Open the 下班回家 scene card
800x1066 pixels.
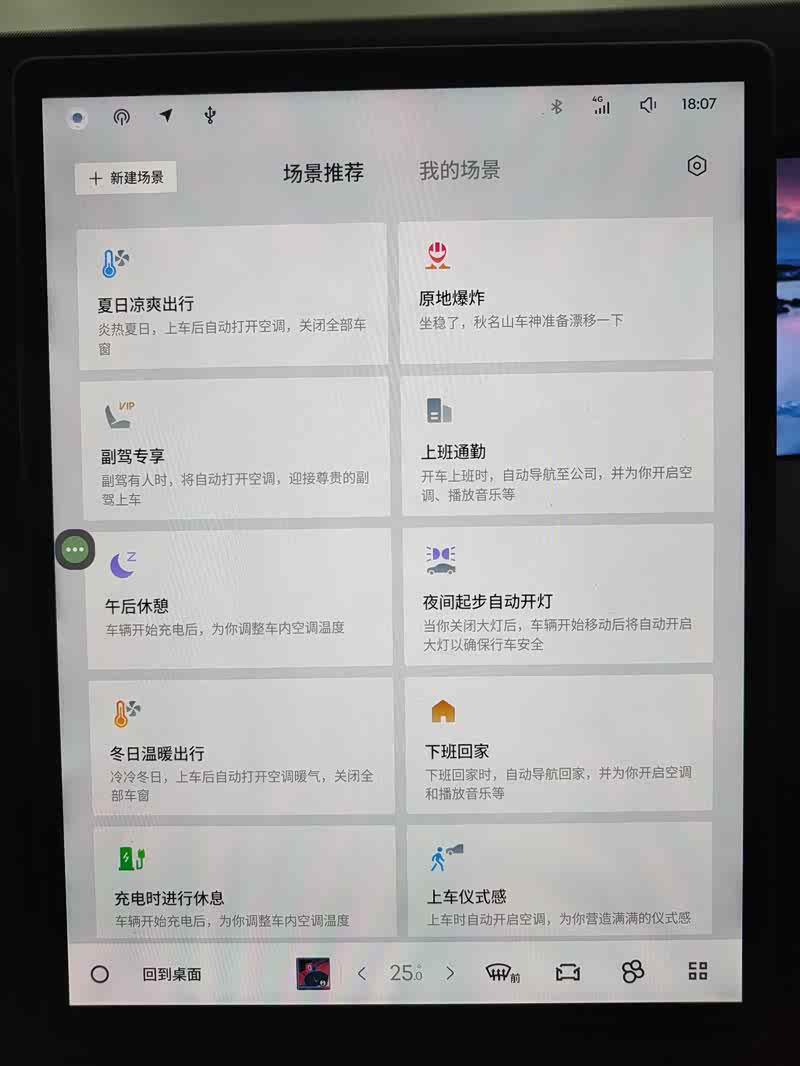[560, 742]
